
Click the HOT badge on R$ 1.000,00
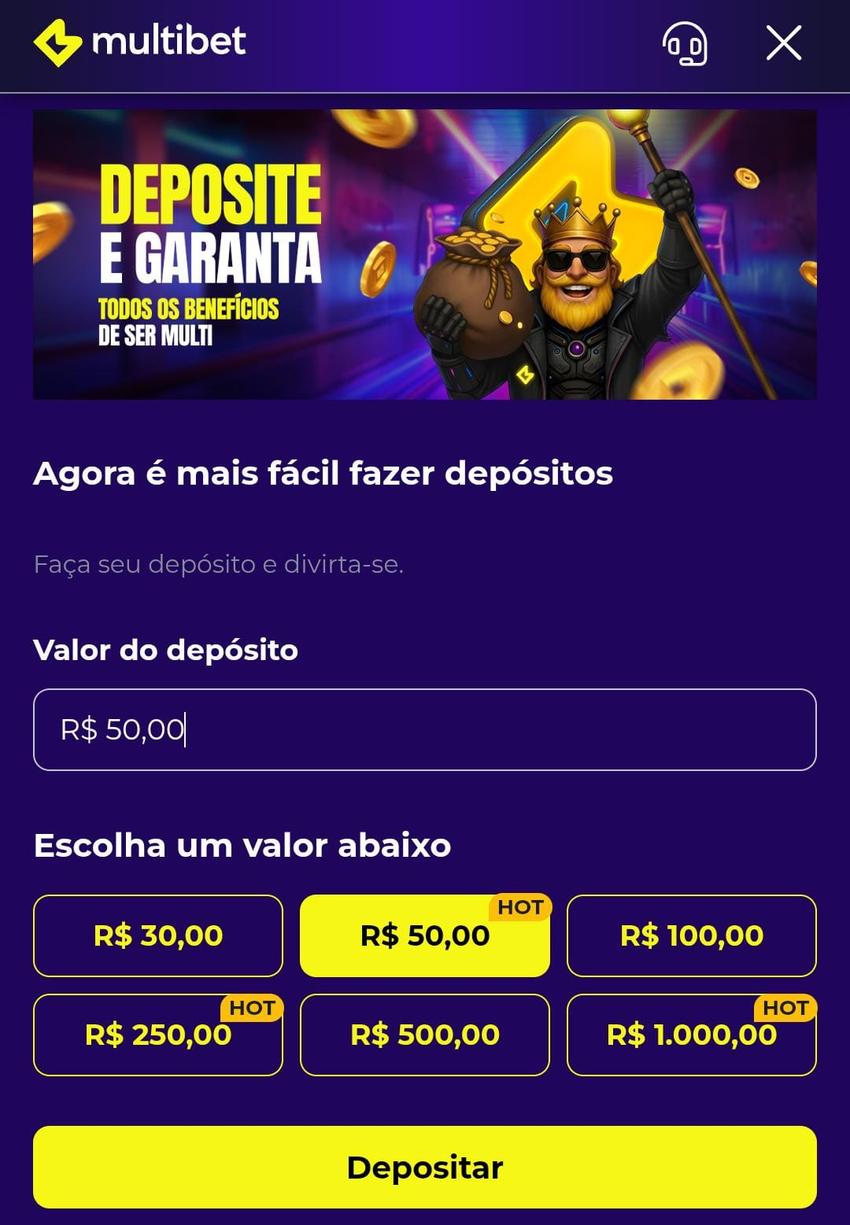[786, 1007]
